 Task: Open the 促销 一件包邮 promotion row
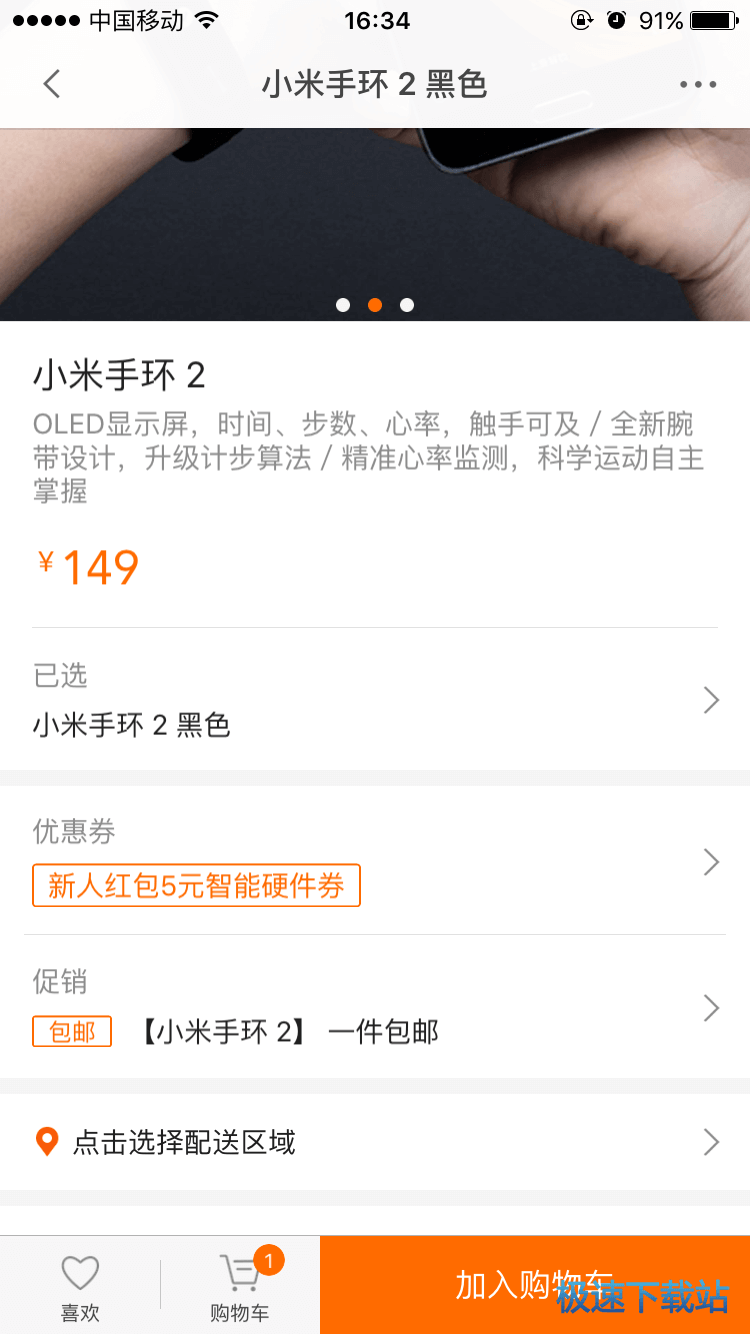coord(375,1007)
